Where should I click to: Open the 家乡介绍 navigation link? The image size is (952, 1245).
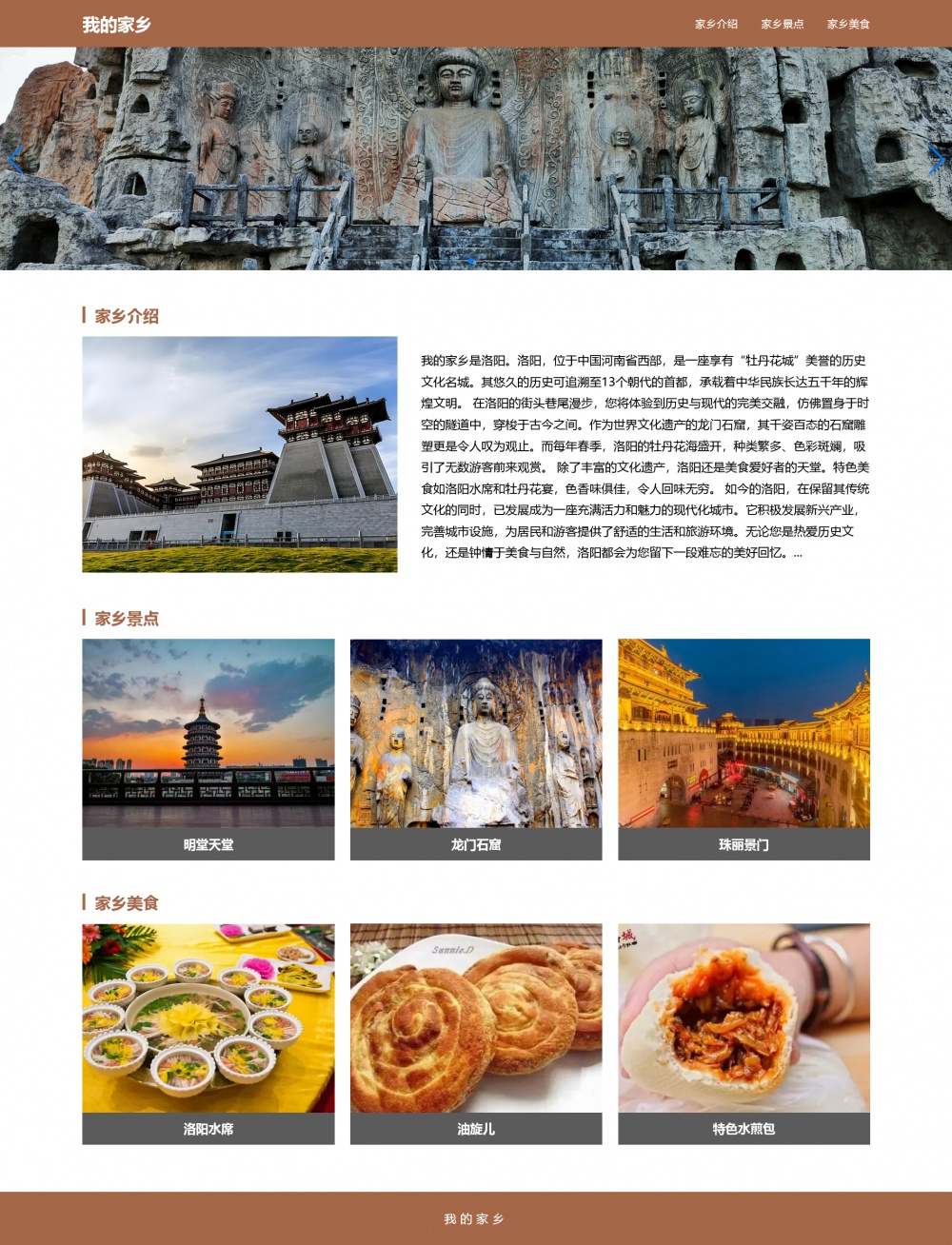point(716,24)
